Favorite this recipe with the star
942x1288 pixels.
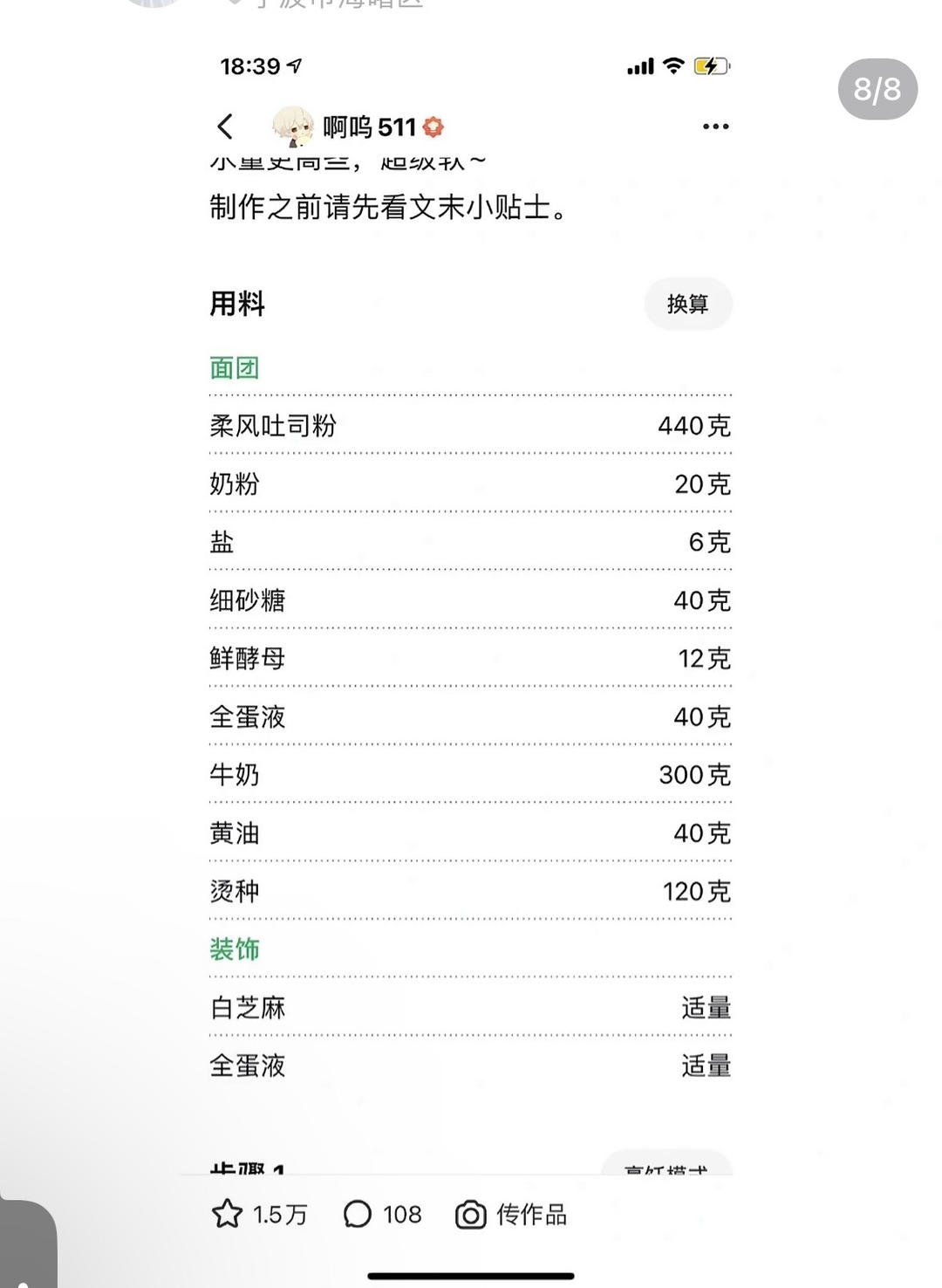pos(228,1214)
